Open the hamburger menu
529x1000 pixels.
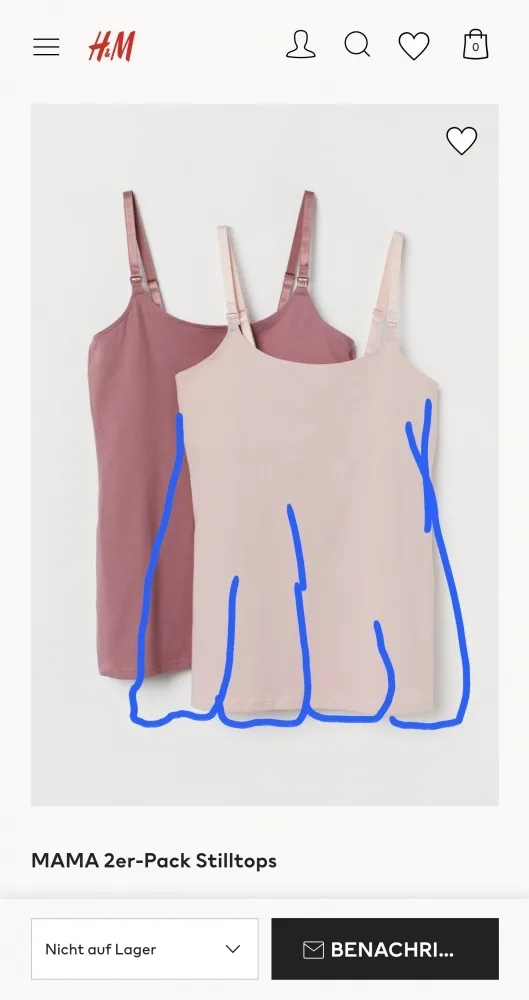point(46,47)
